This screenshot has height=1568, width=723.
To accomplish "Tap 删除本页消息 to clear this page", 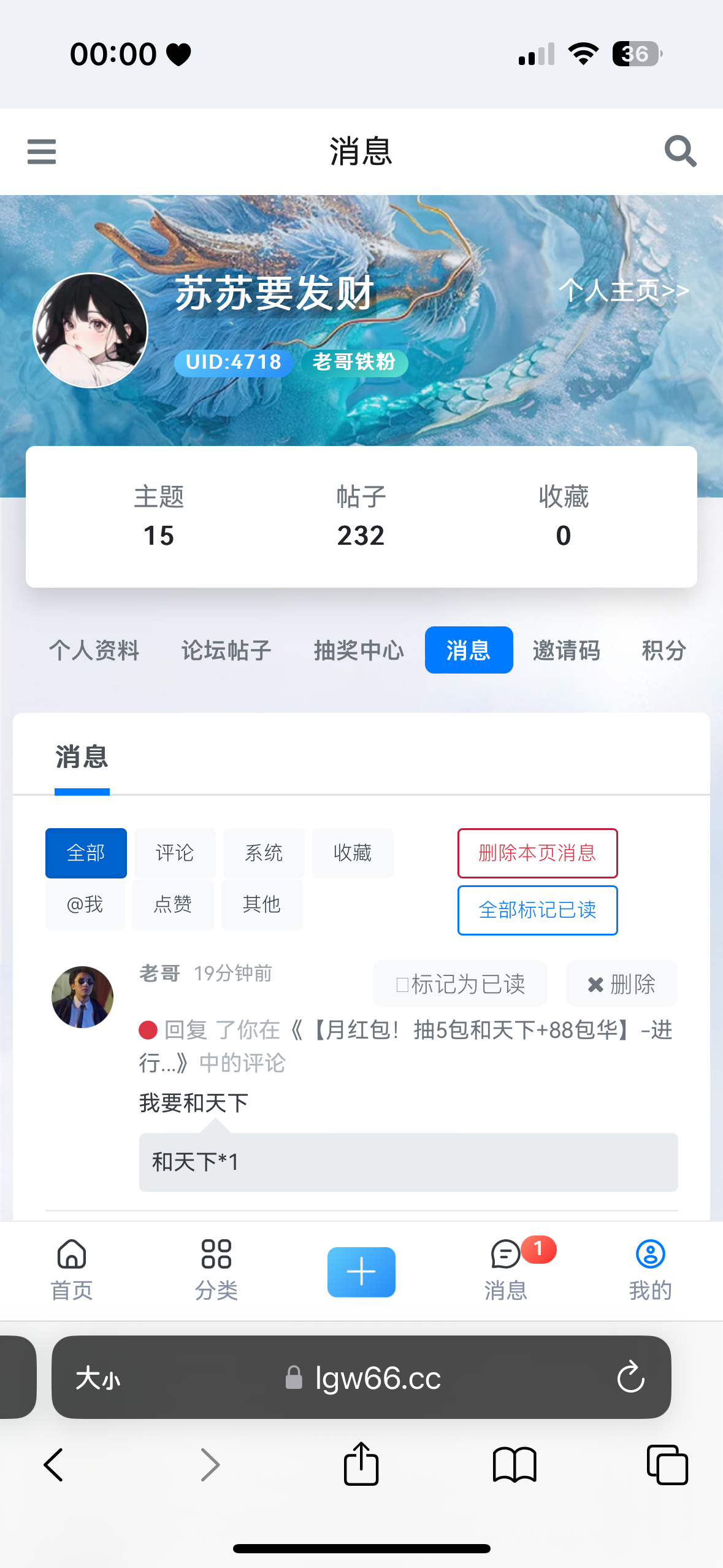I will (537, 853).
